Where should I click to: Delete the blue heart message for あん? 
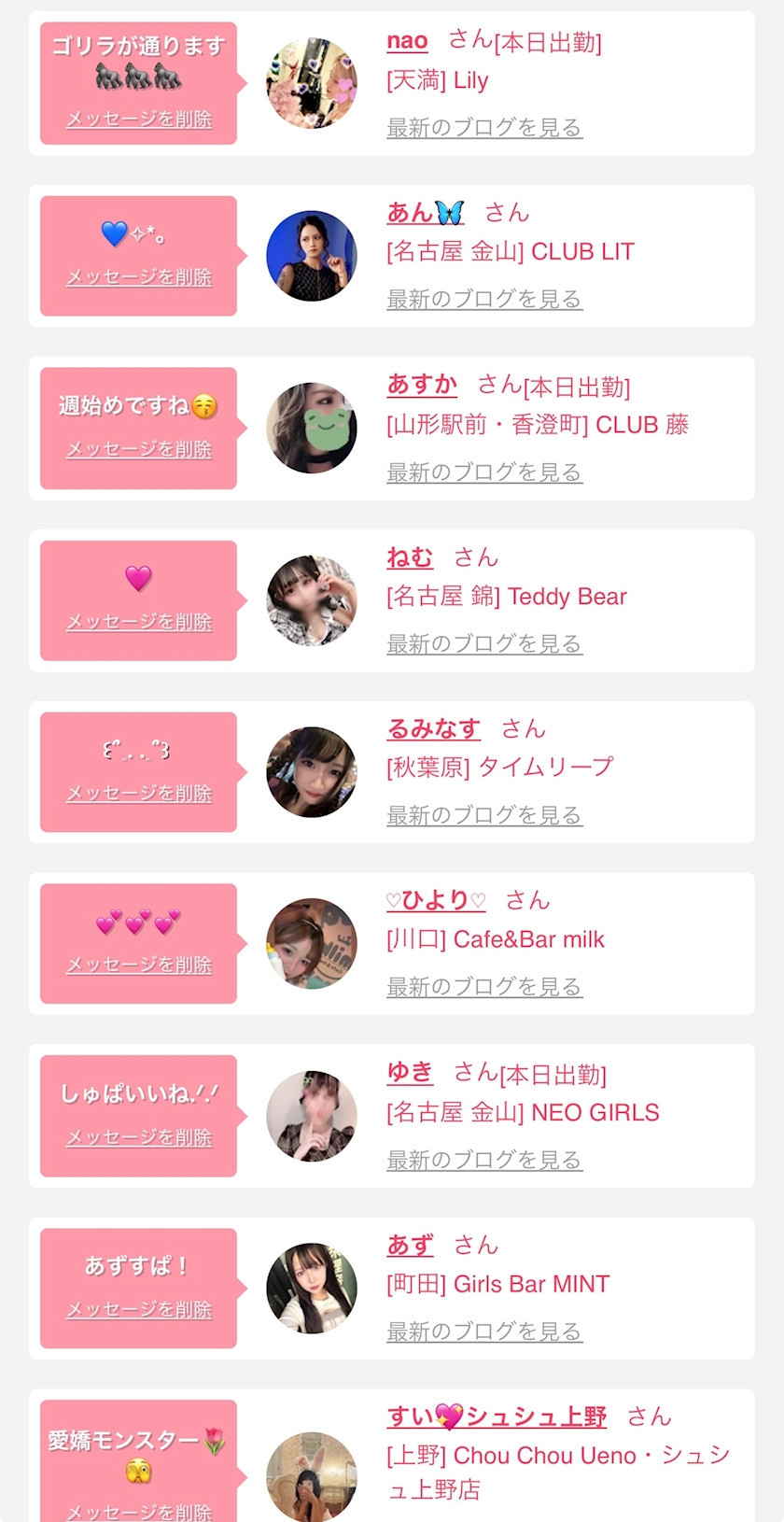point(139,277)
